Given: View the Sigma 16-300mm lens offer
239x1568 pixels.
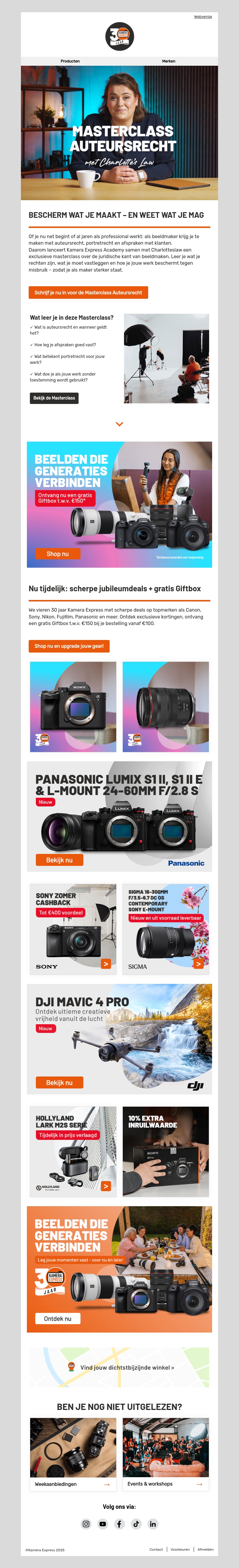Looking at the screenshot, I should coord(166,929).
